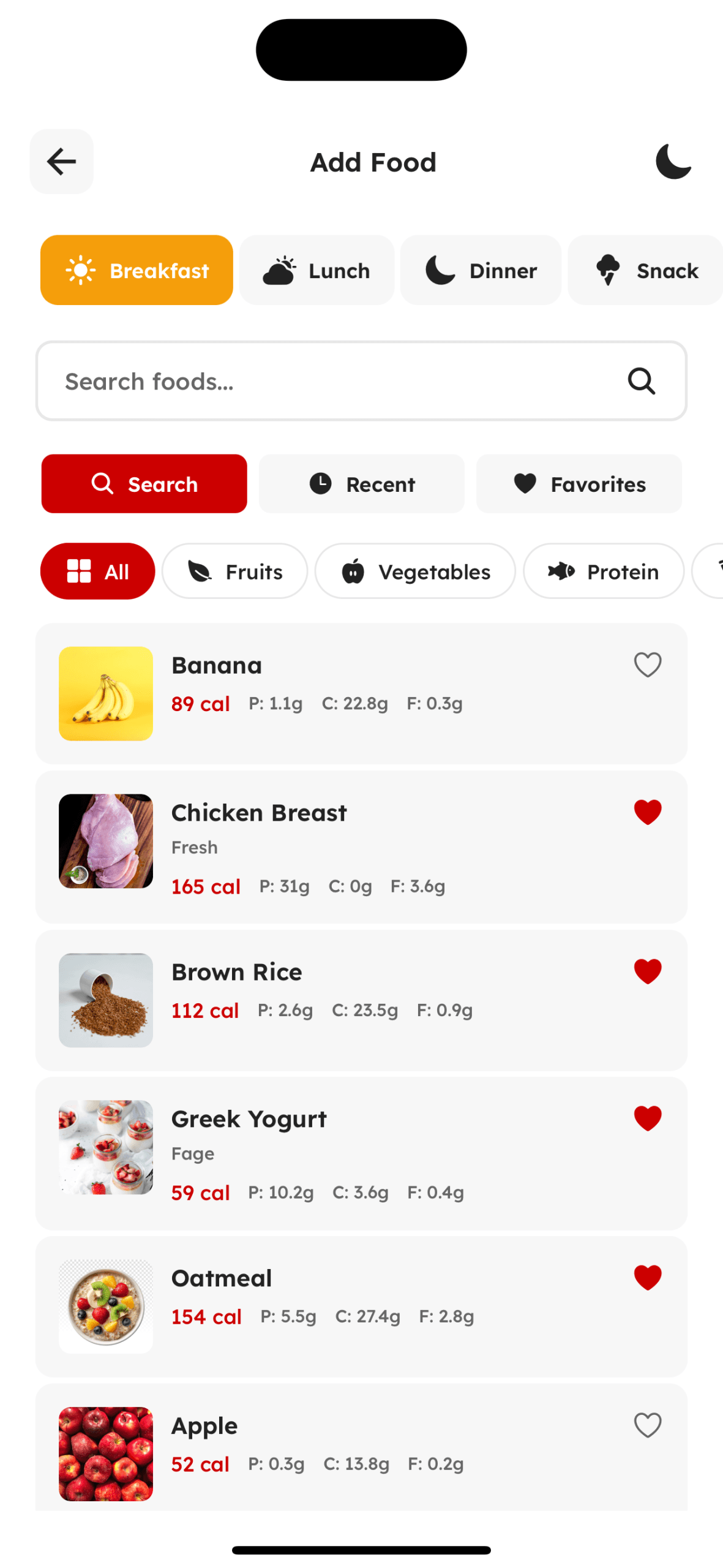Click the ice cream icon on Snack

click(x=607, y=269)
